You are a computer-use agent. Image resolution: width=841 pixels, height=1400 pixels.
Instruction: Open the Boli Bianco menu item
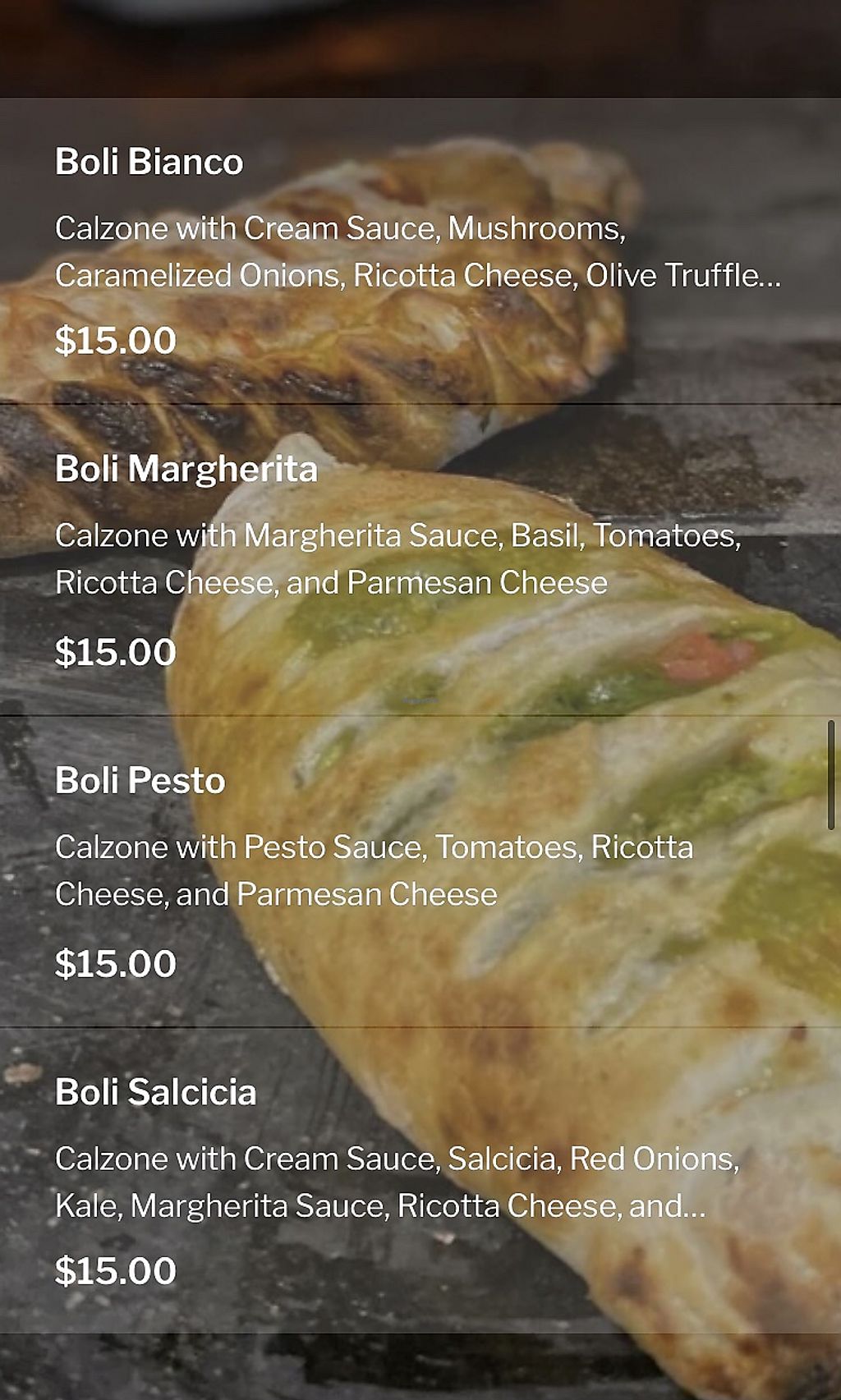tap(149, 162)
